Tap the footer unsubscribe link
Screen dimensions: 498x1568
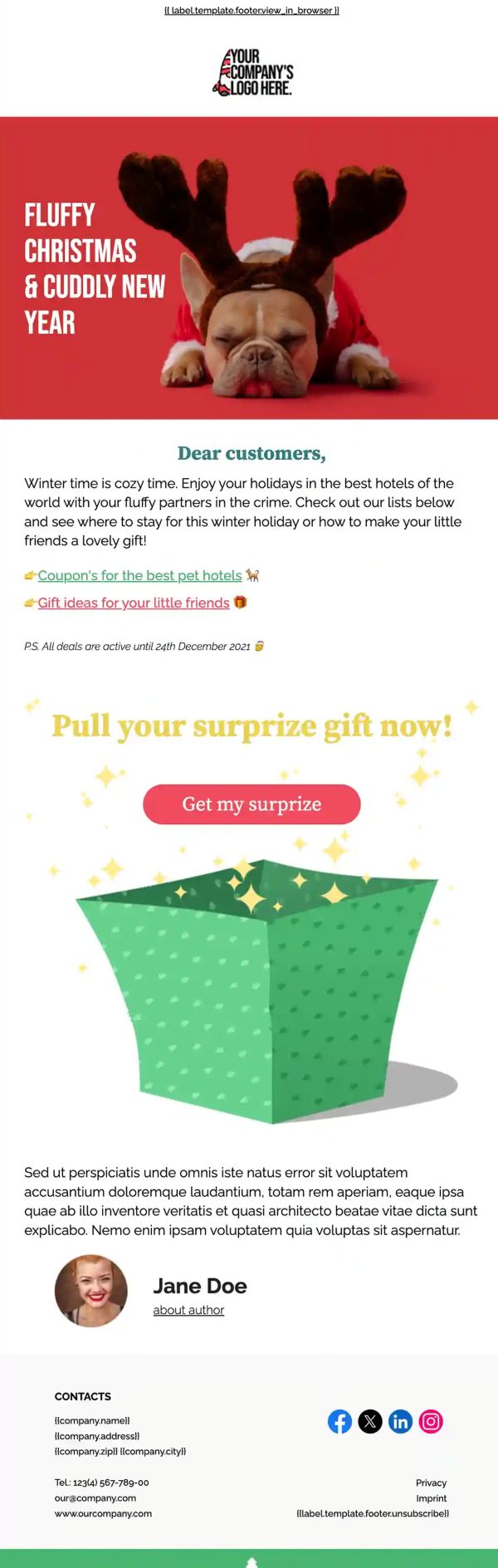point(373,1513)
